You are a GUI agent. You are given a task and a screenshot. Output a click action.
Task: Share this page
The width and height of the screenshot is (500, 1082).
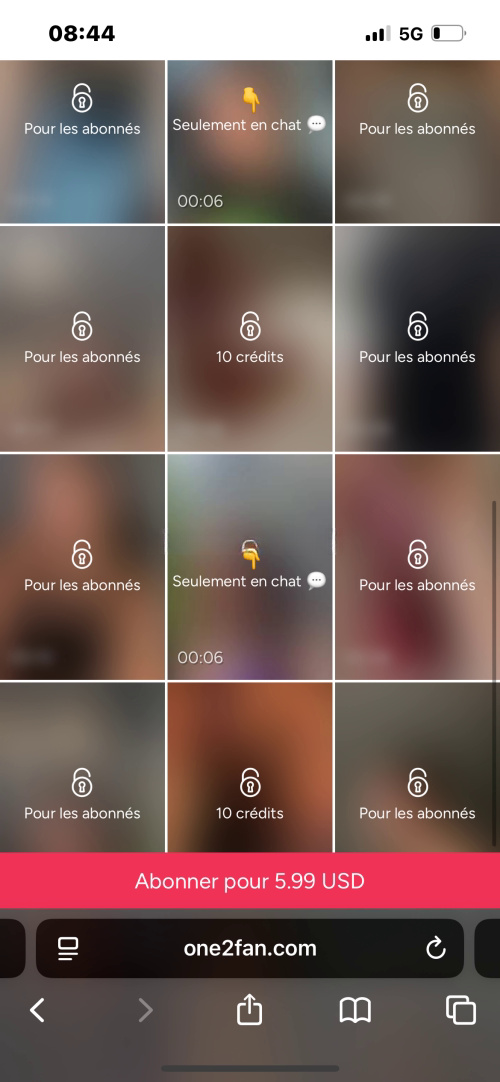[250, 1010]
